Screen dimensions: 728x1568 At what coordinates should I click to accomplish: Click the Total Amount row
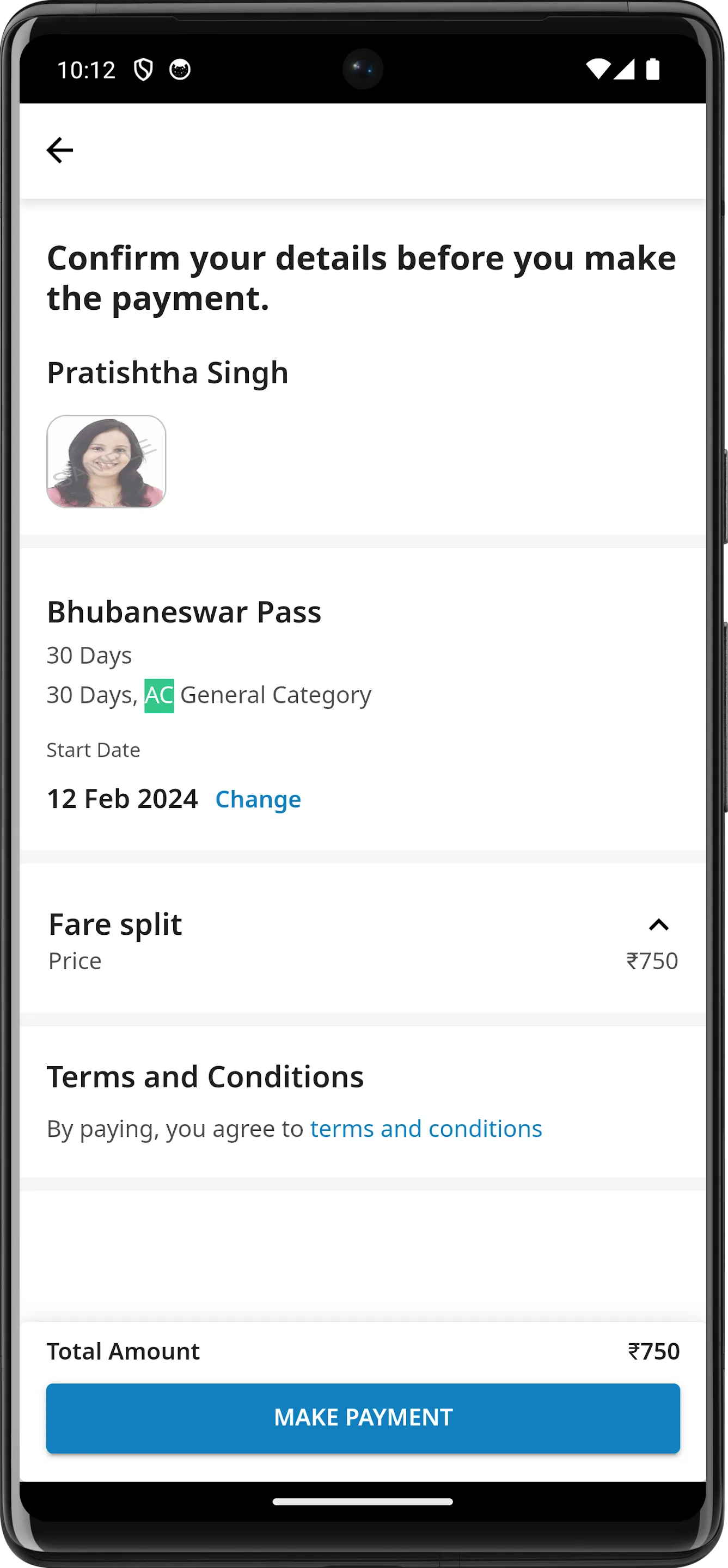point(363,1351)
